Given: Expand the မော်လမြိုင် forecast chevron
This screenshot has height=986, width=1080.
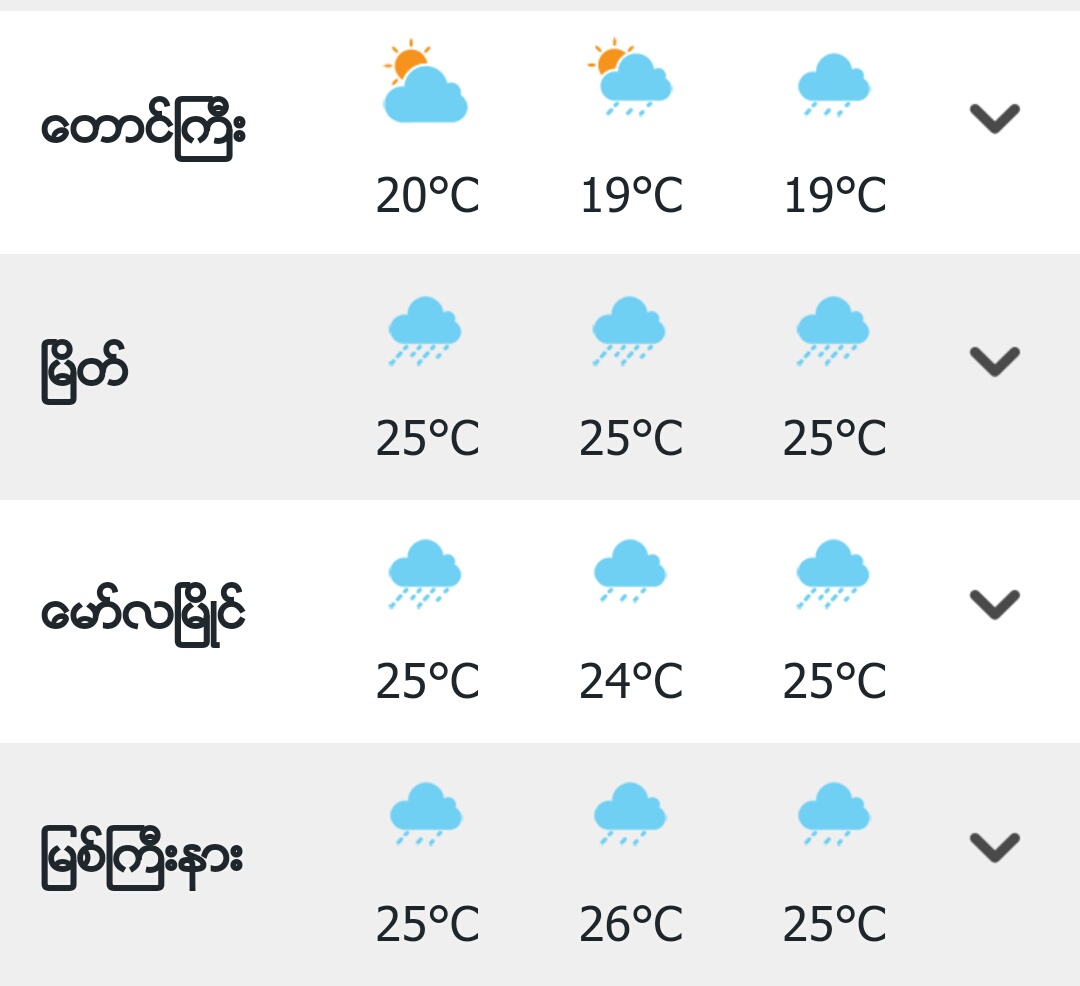Looking at the screenshot, I should (x=995, y=605).
